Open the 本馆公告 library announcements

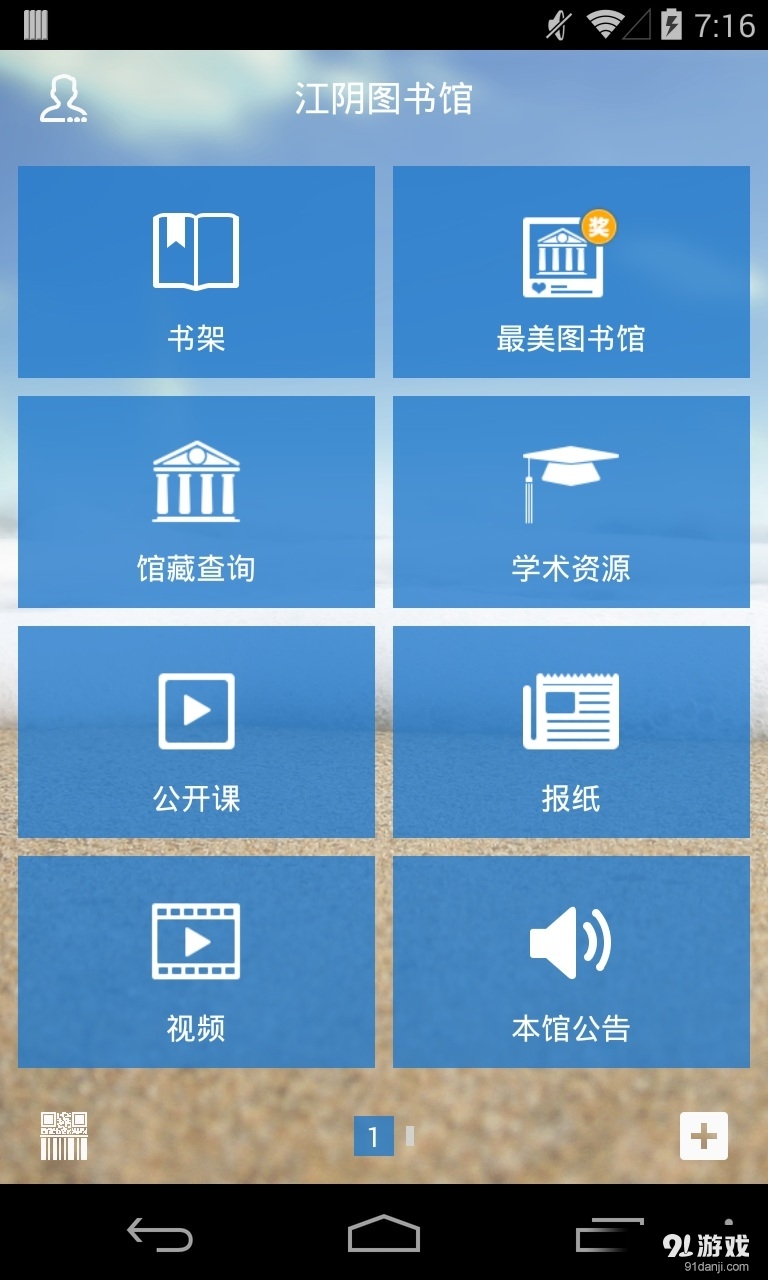click(x=571, y=961)
